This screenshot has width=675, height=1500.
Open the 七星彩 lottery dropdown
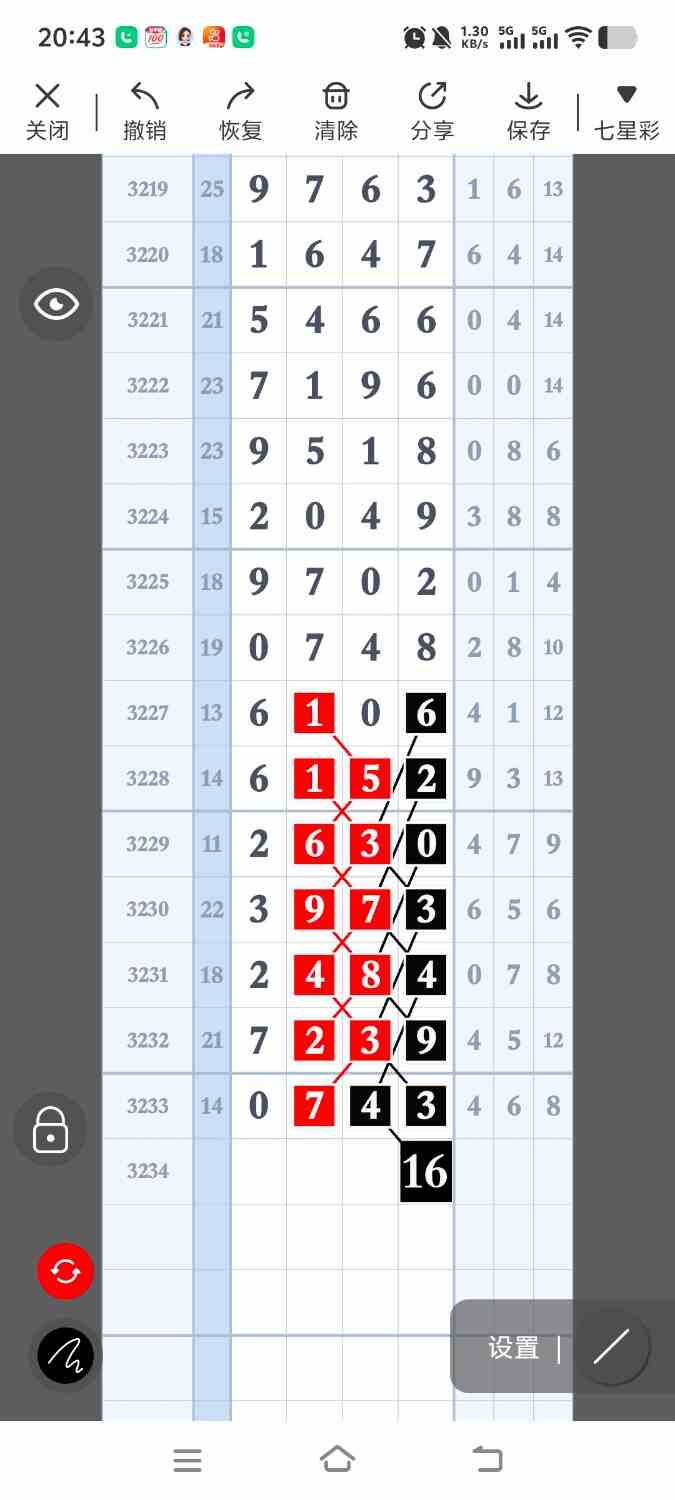point(626,111)
